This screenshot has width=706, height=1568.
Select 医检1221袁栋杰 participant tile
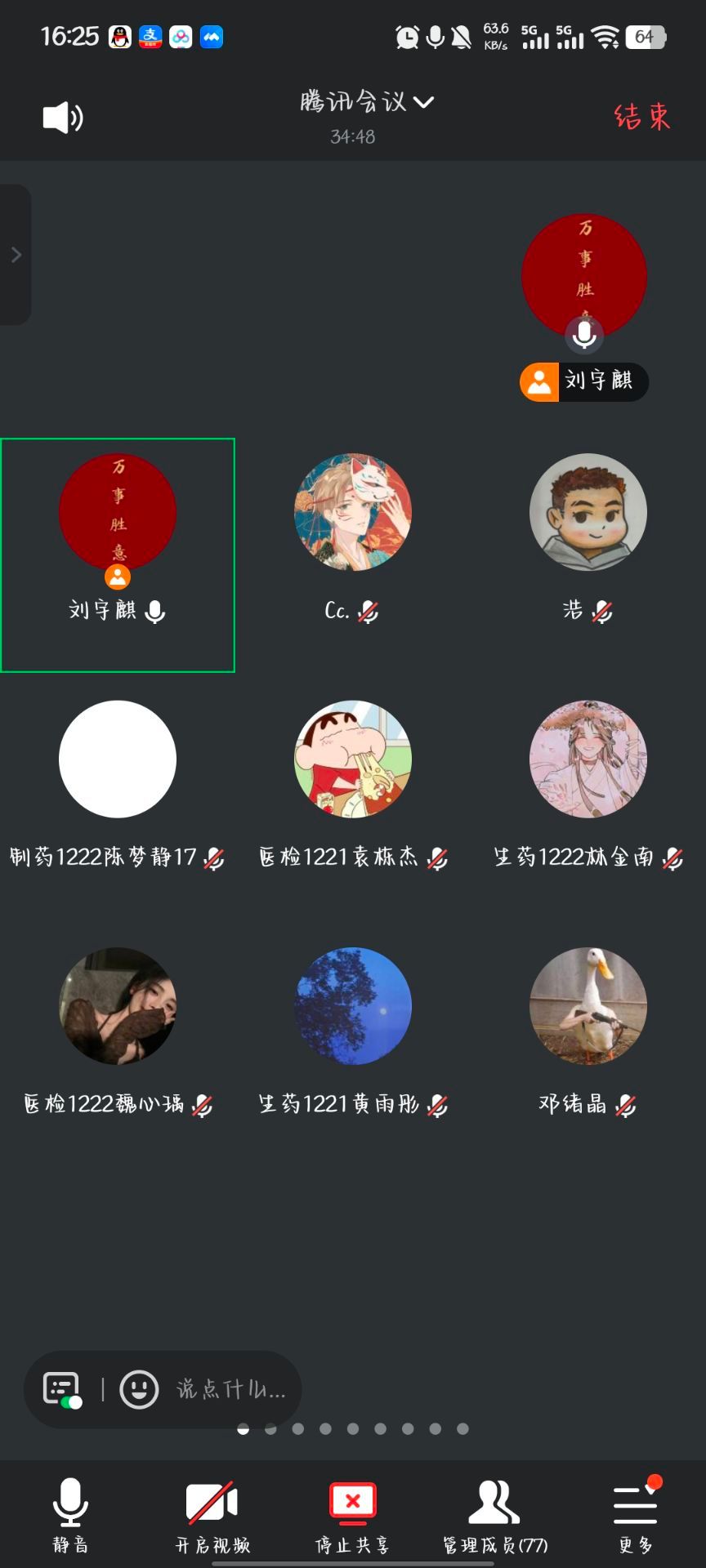[352, 784]
